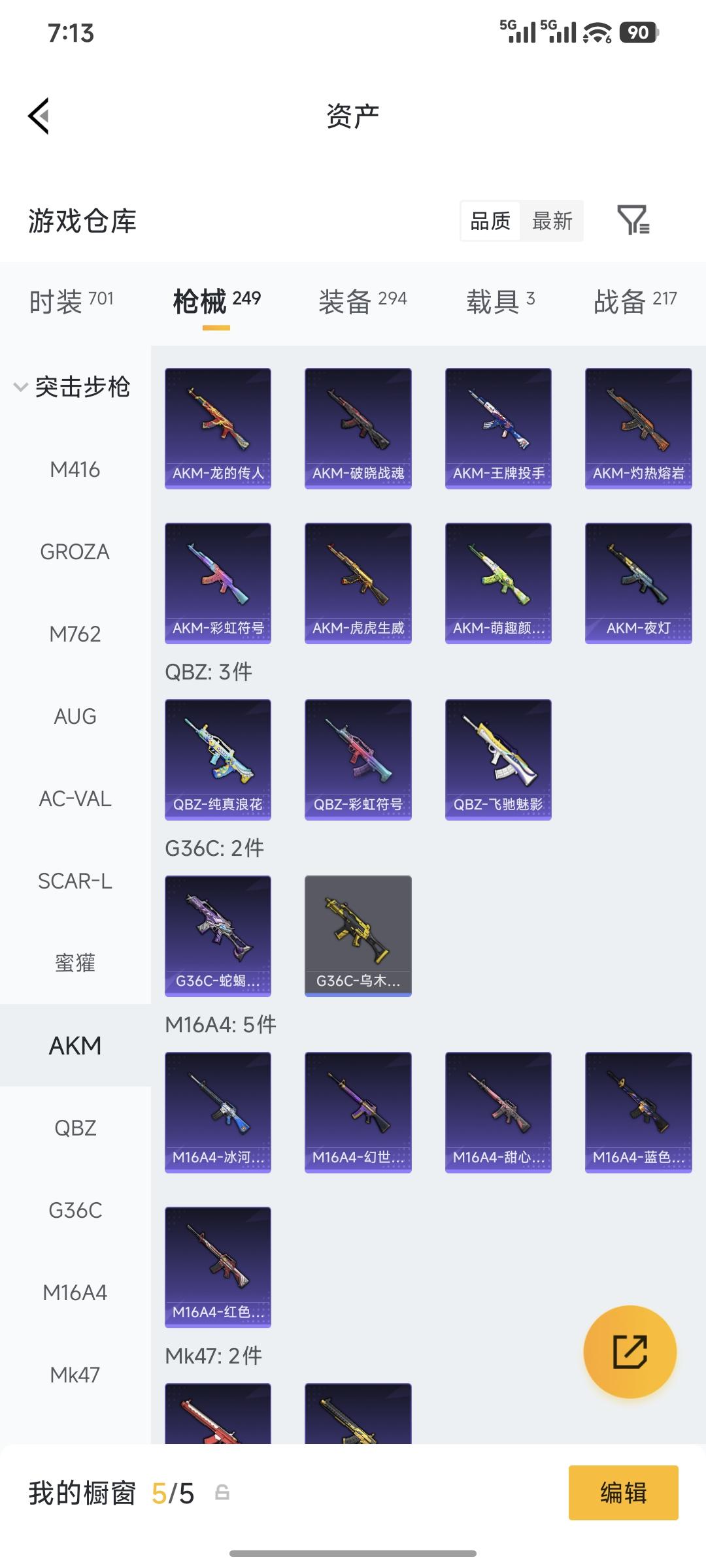
Task: View the QBZ-飞驰魅影 skin
Action: click(x=498, y=759)
